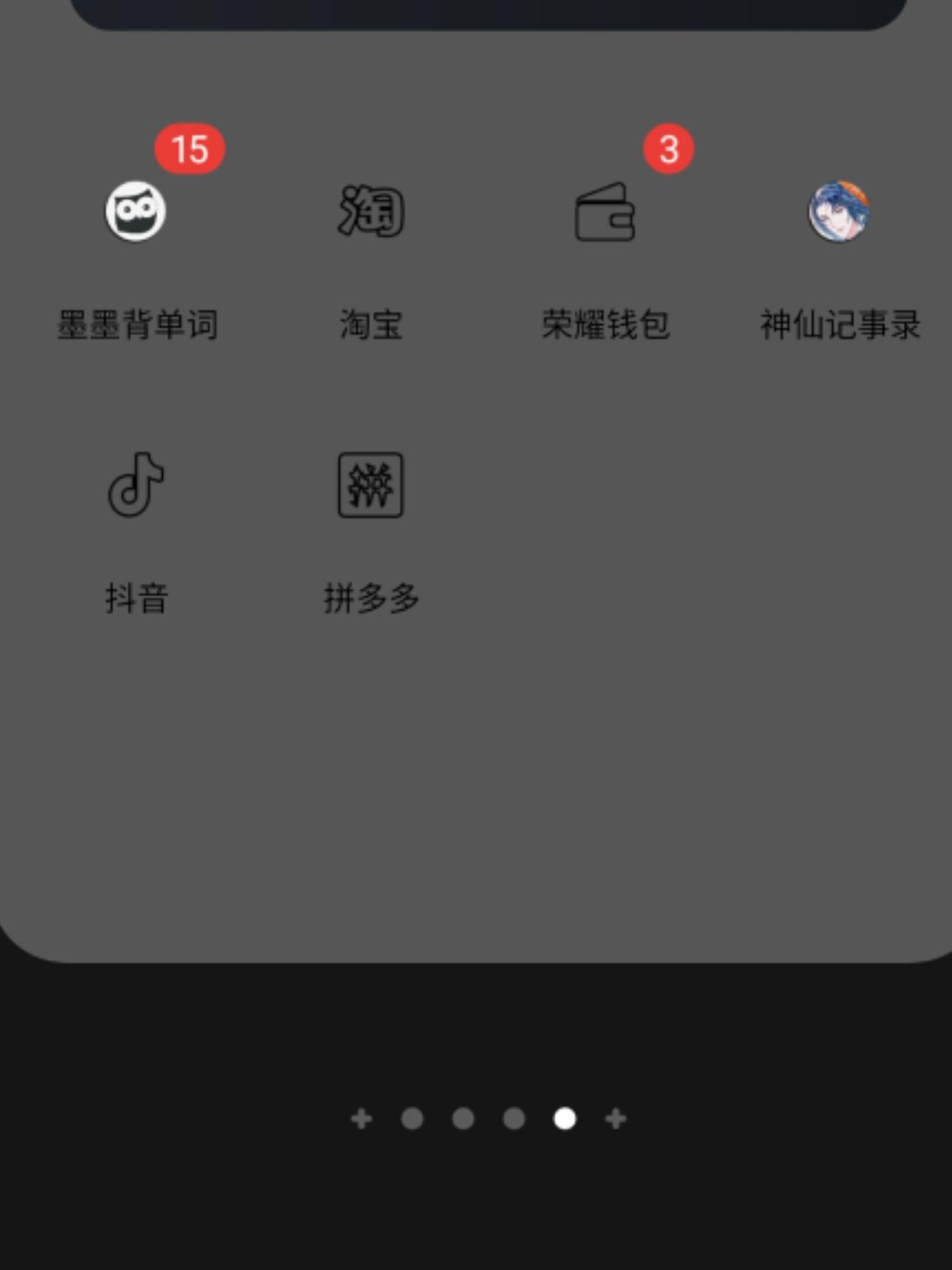952x1270 pixels.
Task: Tap the plus sign left of page dots
Action: tap(362, 1117)
